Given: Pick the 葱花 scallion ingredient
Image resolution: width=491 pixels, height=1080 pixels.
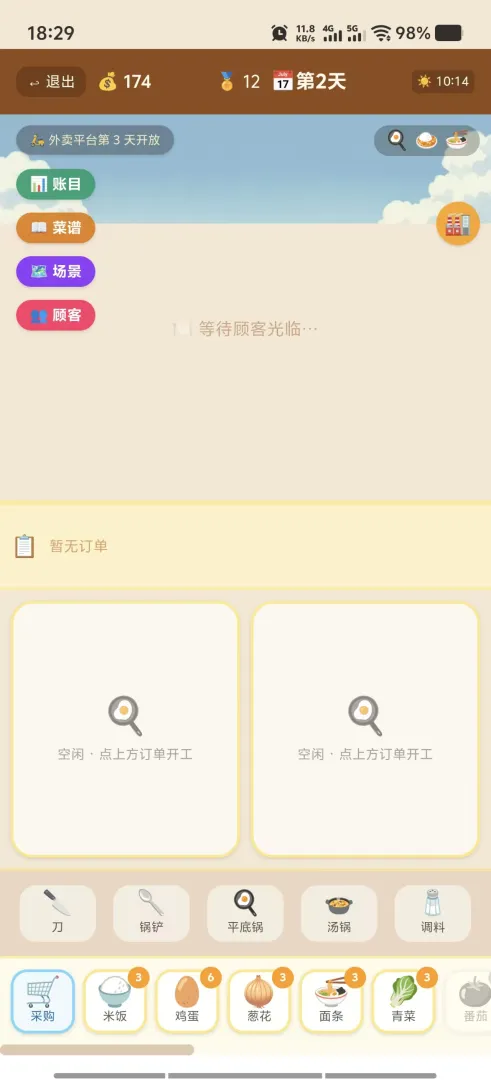Looking at the screenshot, I should (259, 1001).
